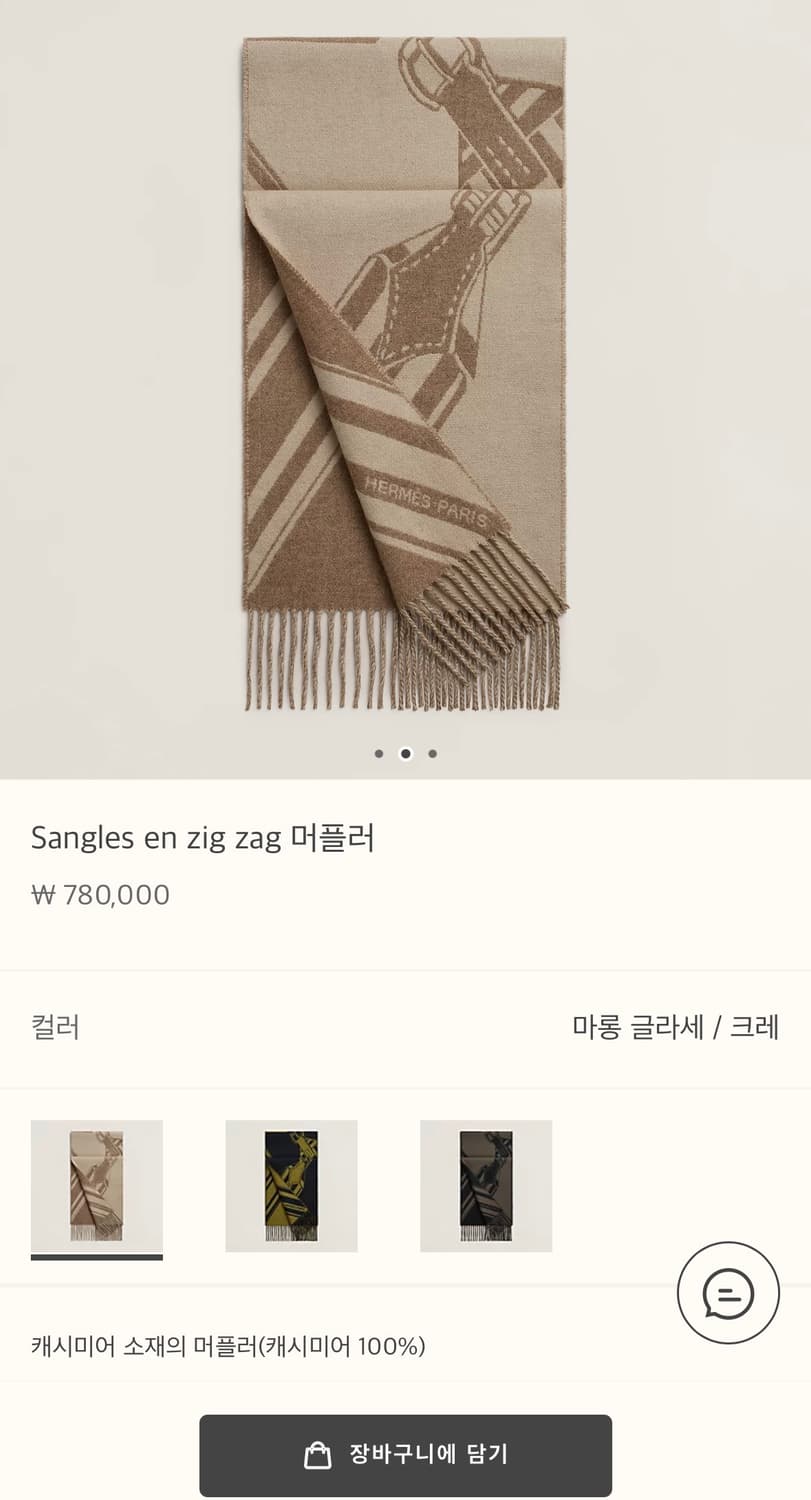Select the beige 마롱 글라세 color thumbnail
This screenshot has height=1500, width=811.
pos(97,1185)
